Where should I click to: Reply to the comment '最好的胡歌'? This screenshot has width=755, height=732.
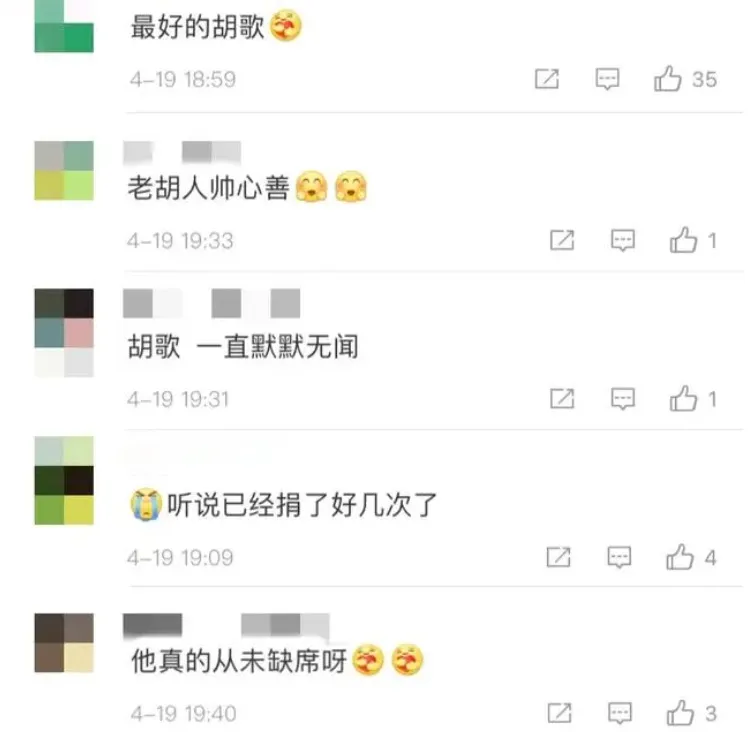(608, 80)
